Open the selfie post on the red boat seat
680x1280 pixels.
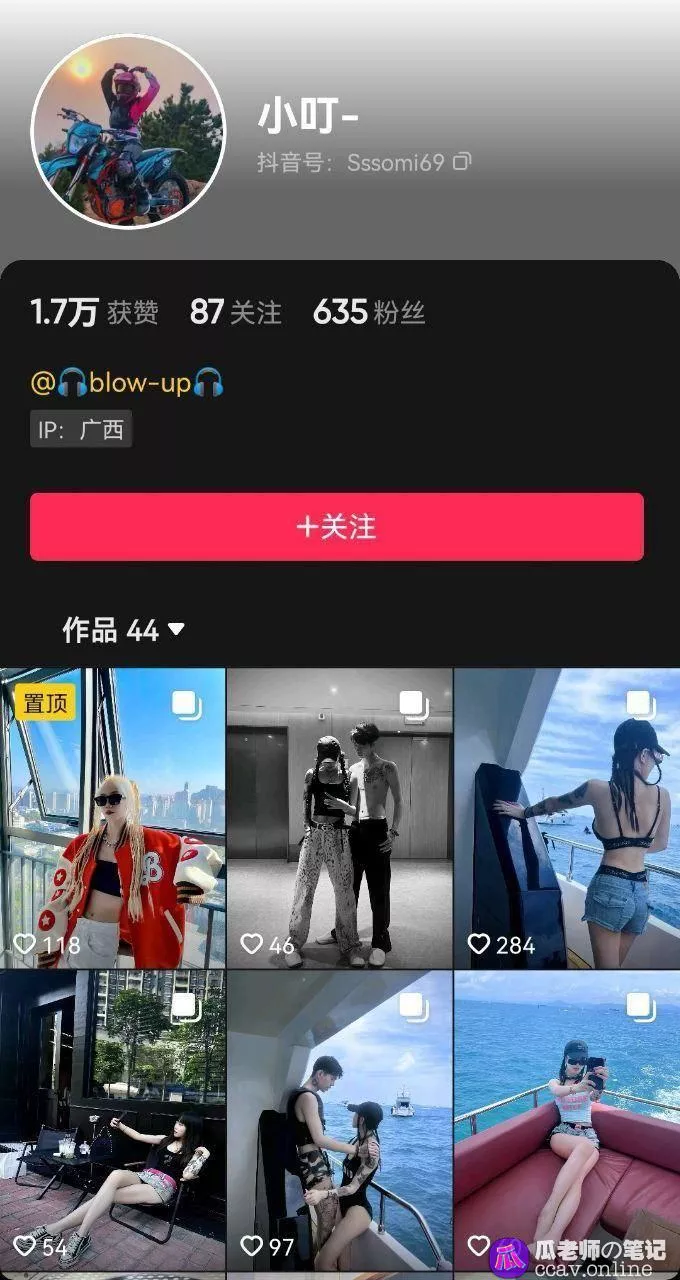567,1110
